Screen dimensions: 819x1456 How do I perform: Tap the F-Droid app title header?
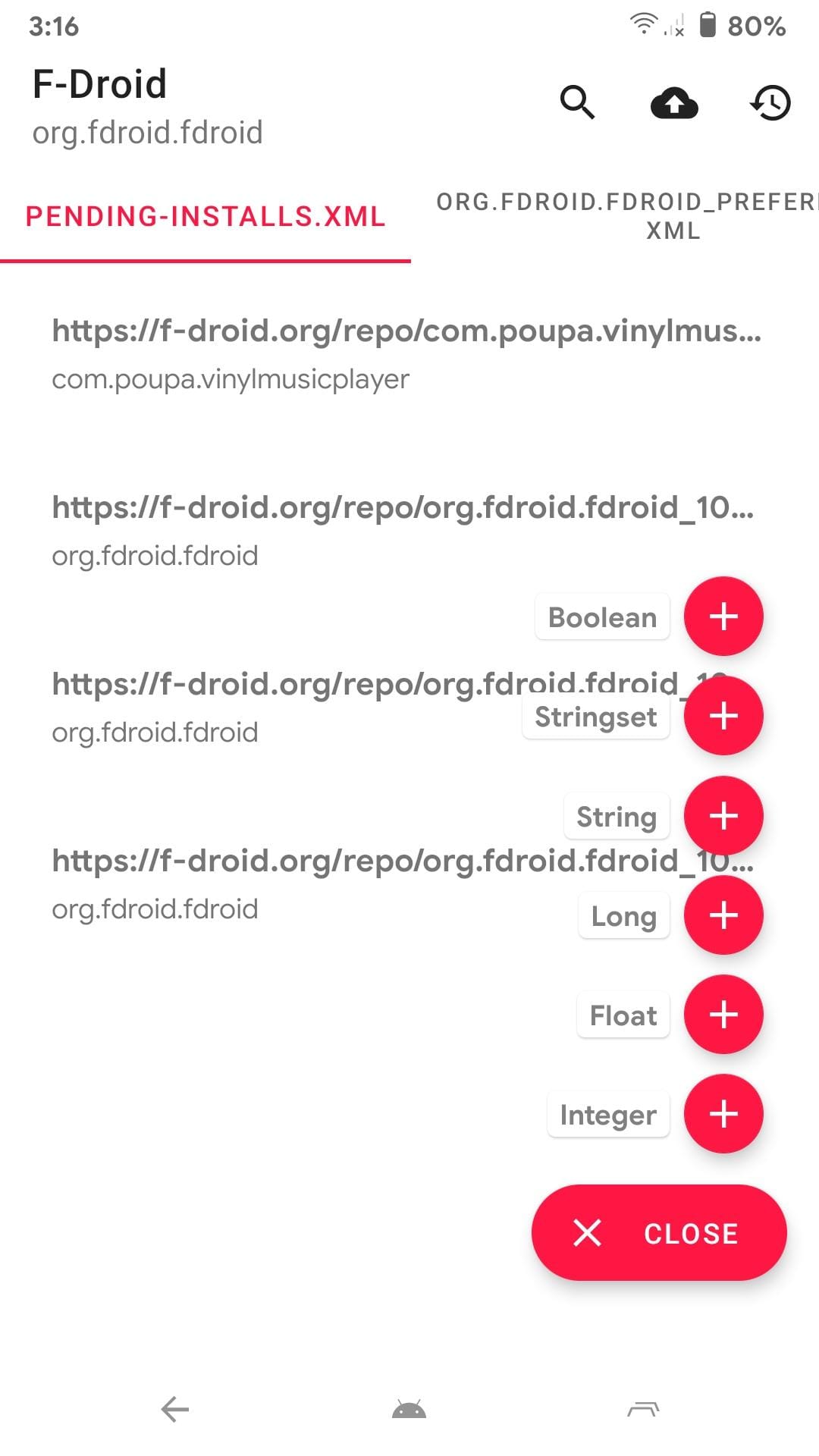[x=99, y=83]
